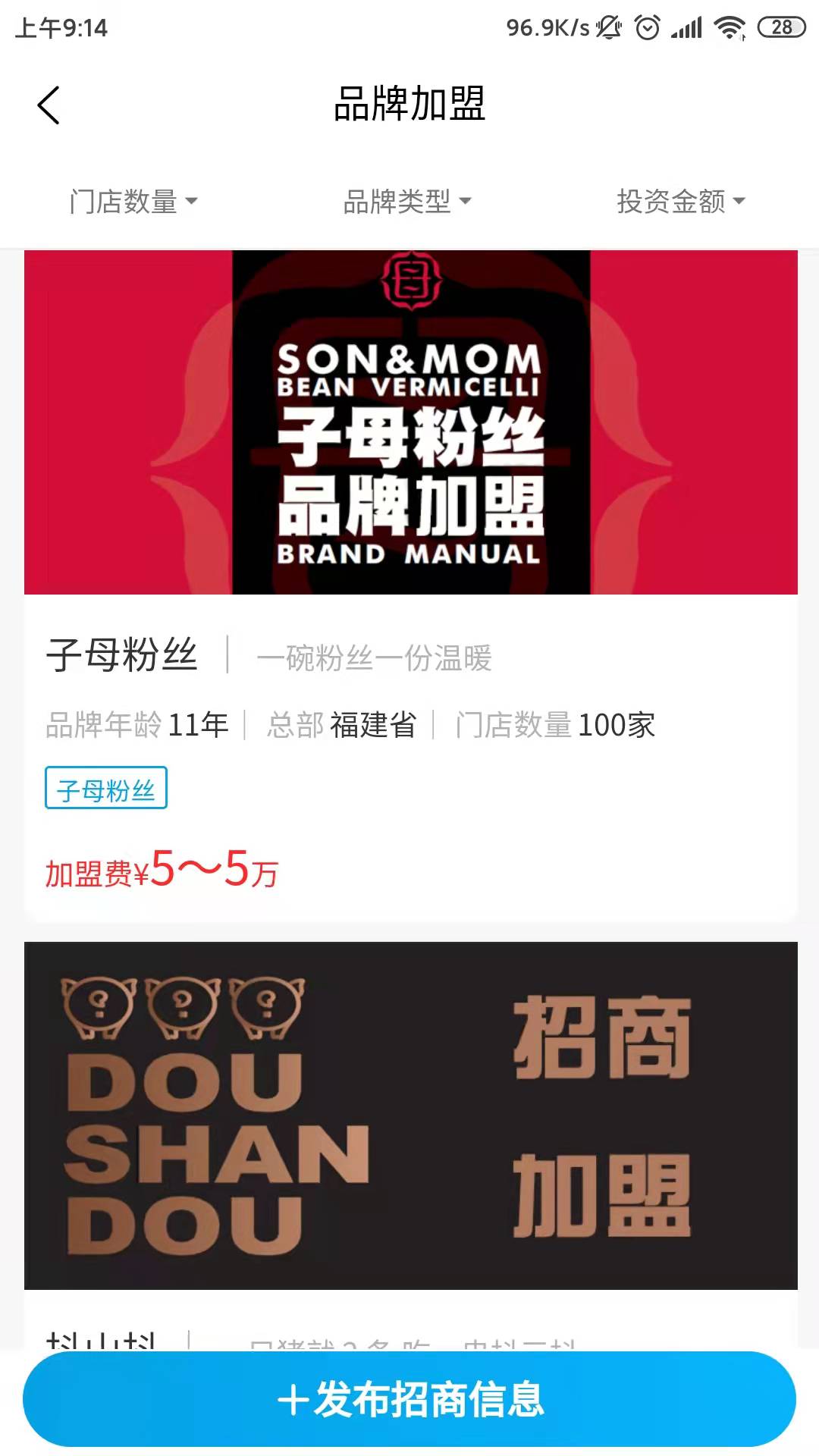
Task: Expand the 投资金额 filter dropdown
Action: pyautogui.click(x=680, y=202)
